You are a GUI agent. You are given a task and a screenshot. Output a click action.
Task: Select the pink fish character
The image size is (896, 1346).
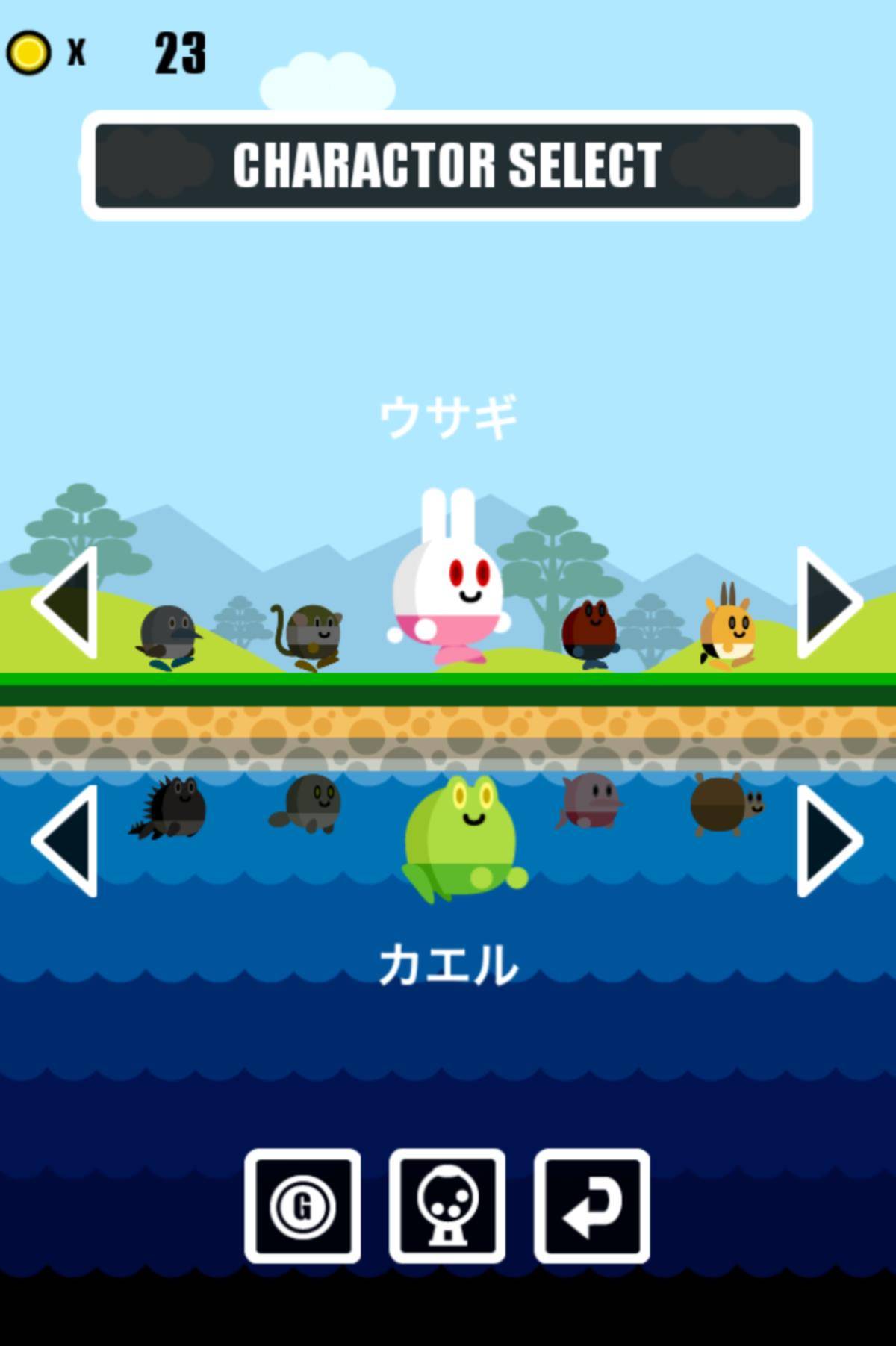click(590, 801)
